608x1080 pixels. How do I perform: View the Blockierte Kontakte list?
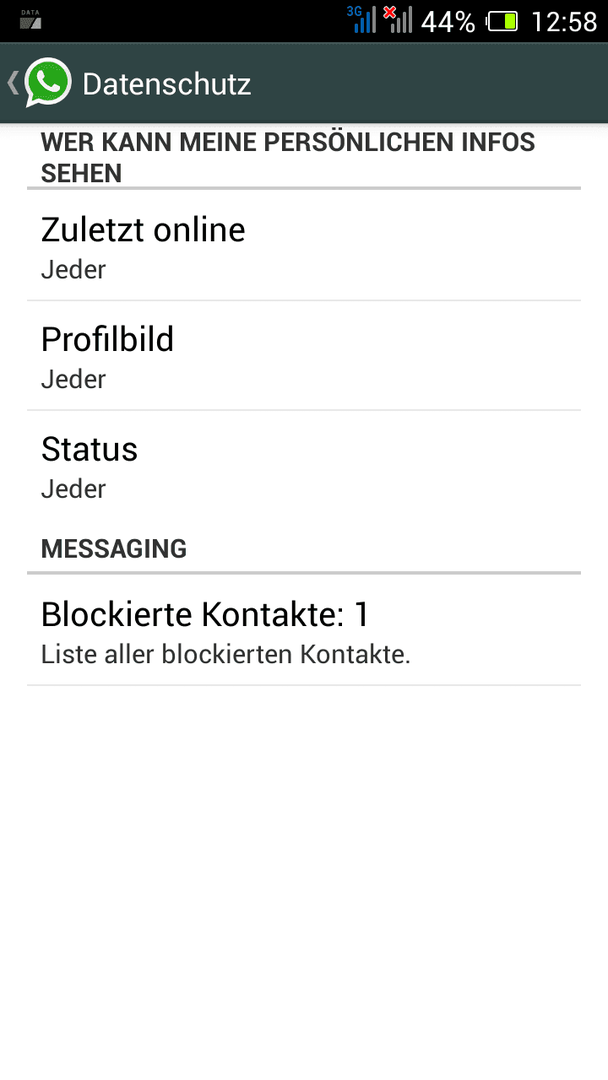click(x=304, y=630)
